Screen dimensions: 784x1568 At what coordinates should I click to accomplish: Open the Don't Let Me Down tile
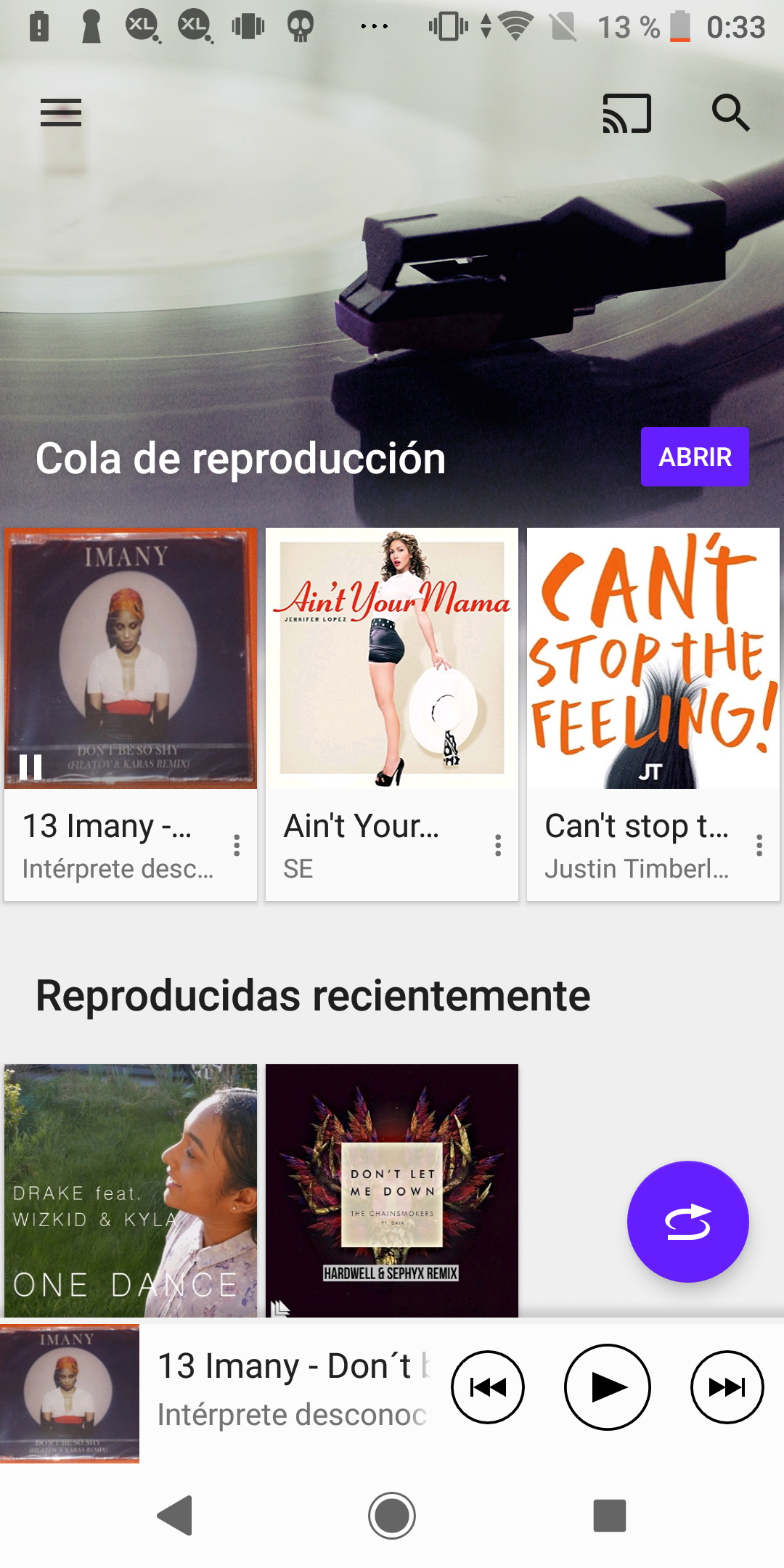point(392,1191)
